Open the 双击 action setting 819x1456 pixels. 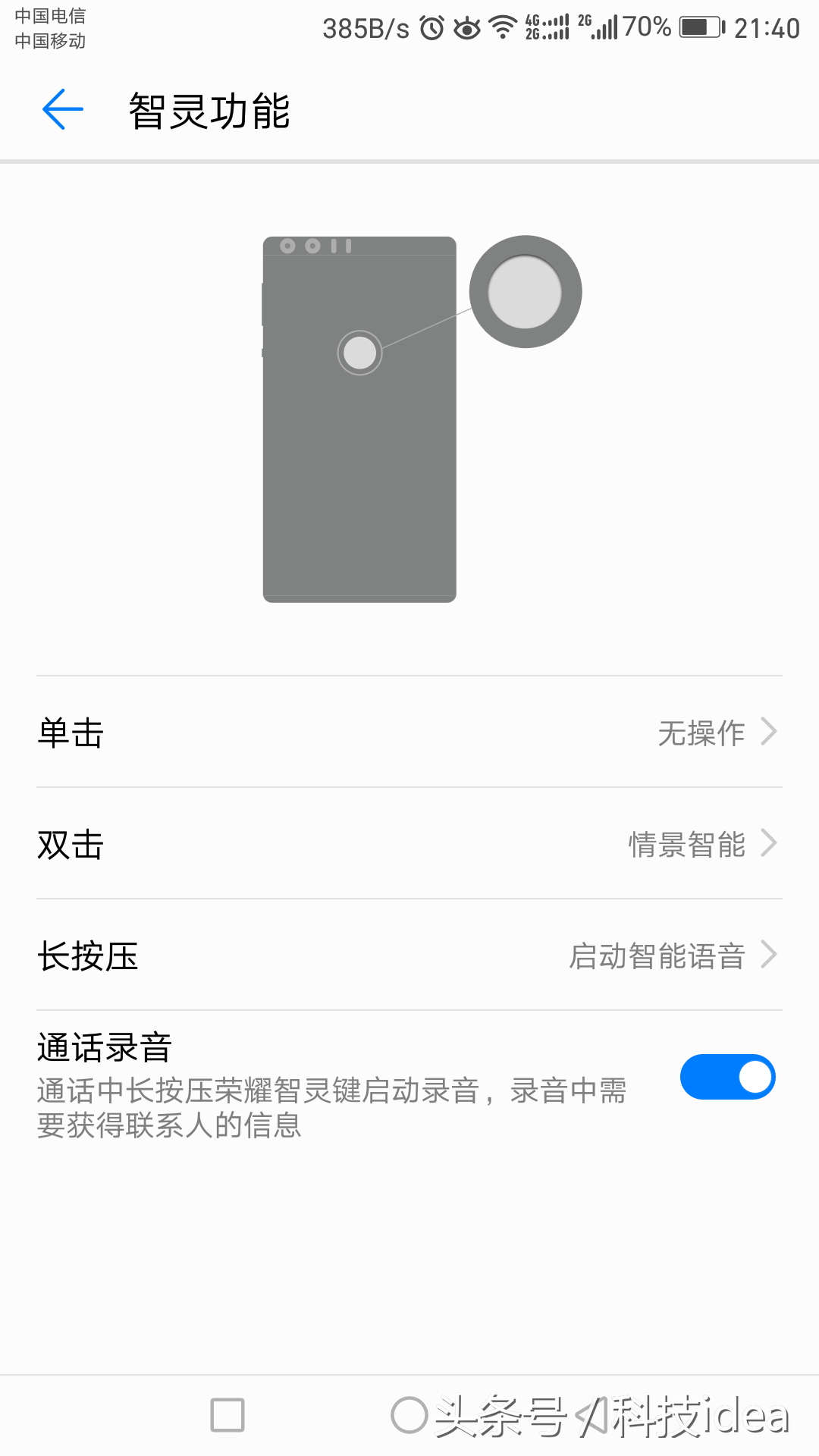pyautogui.click(x=409, y=843)
